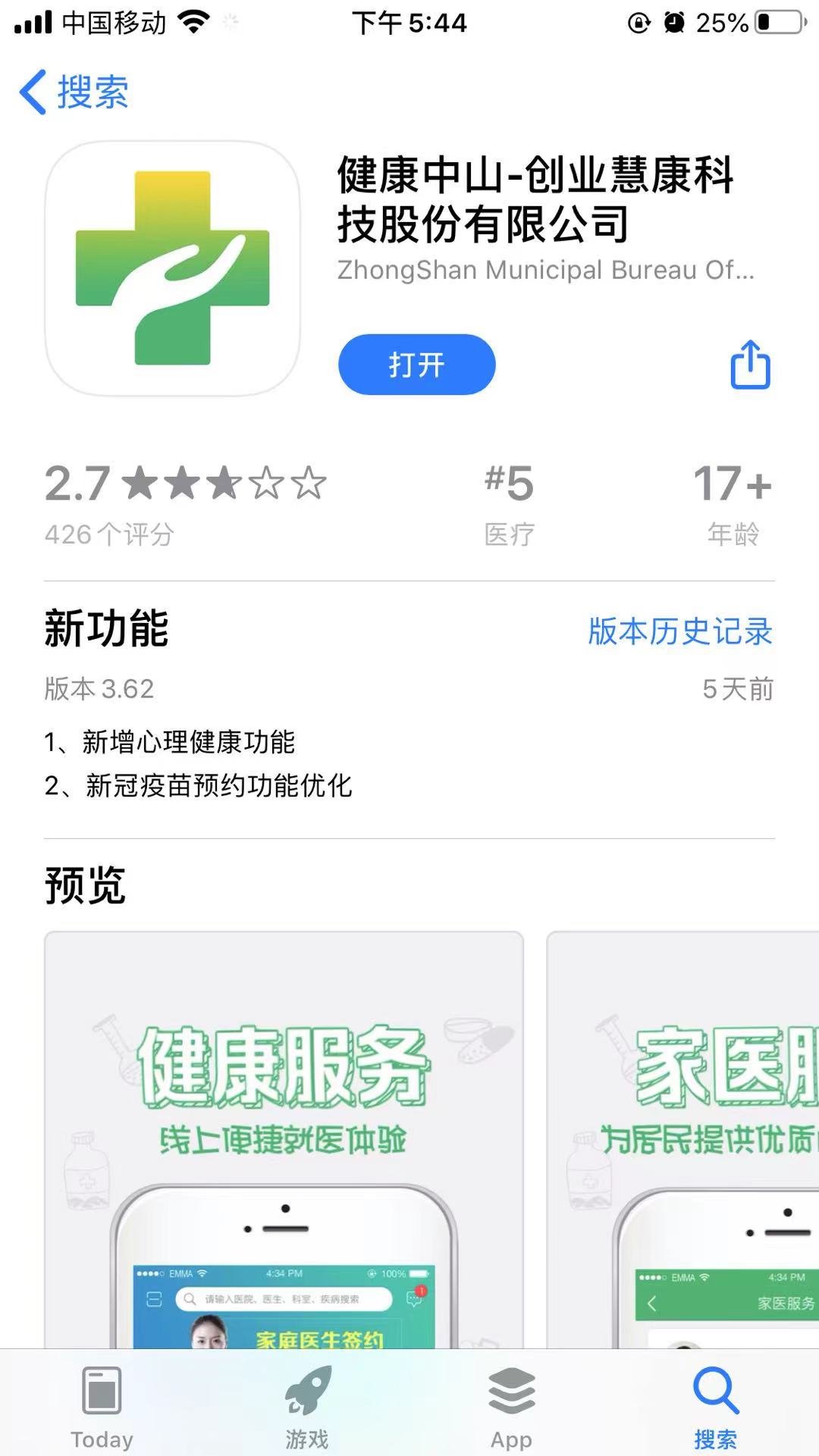This screenshot has height=1456, width=819.
Task: Open 版本历史记录 link
Action: (679, 631)
